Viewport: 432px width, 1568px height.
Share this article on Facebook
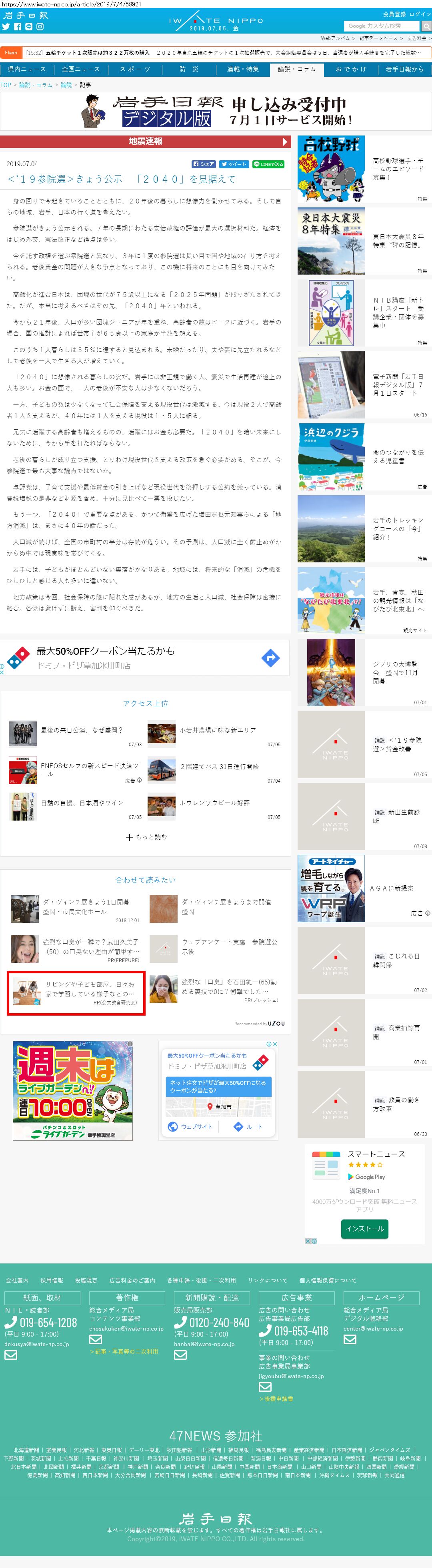click(x=204, y=164)
